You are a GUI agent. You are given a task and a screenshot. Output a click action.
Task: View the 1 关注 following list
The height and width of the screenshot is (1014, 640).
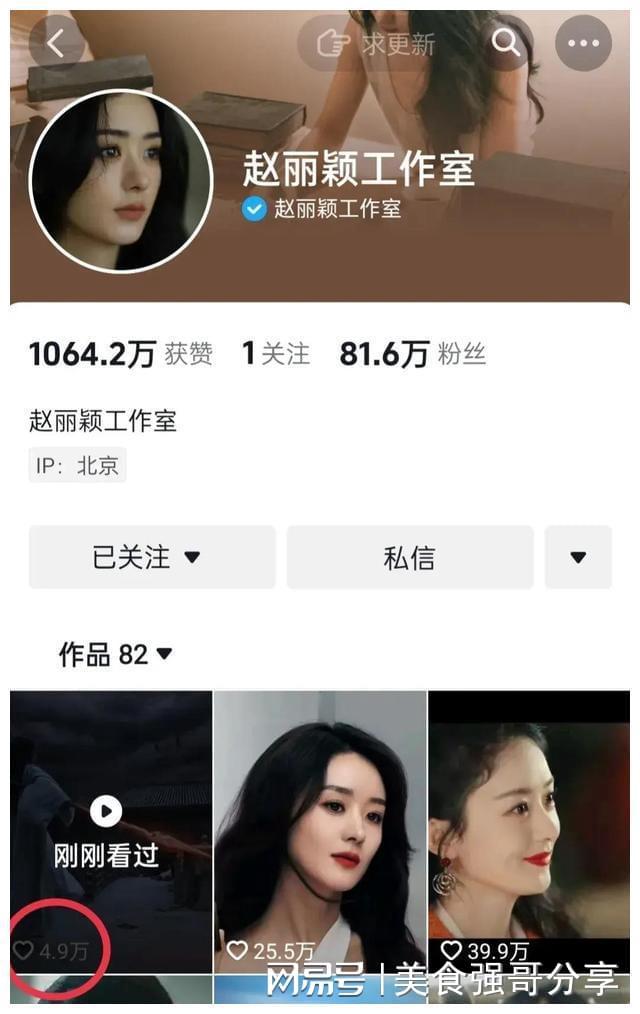pos(276,354)
